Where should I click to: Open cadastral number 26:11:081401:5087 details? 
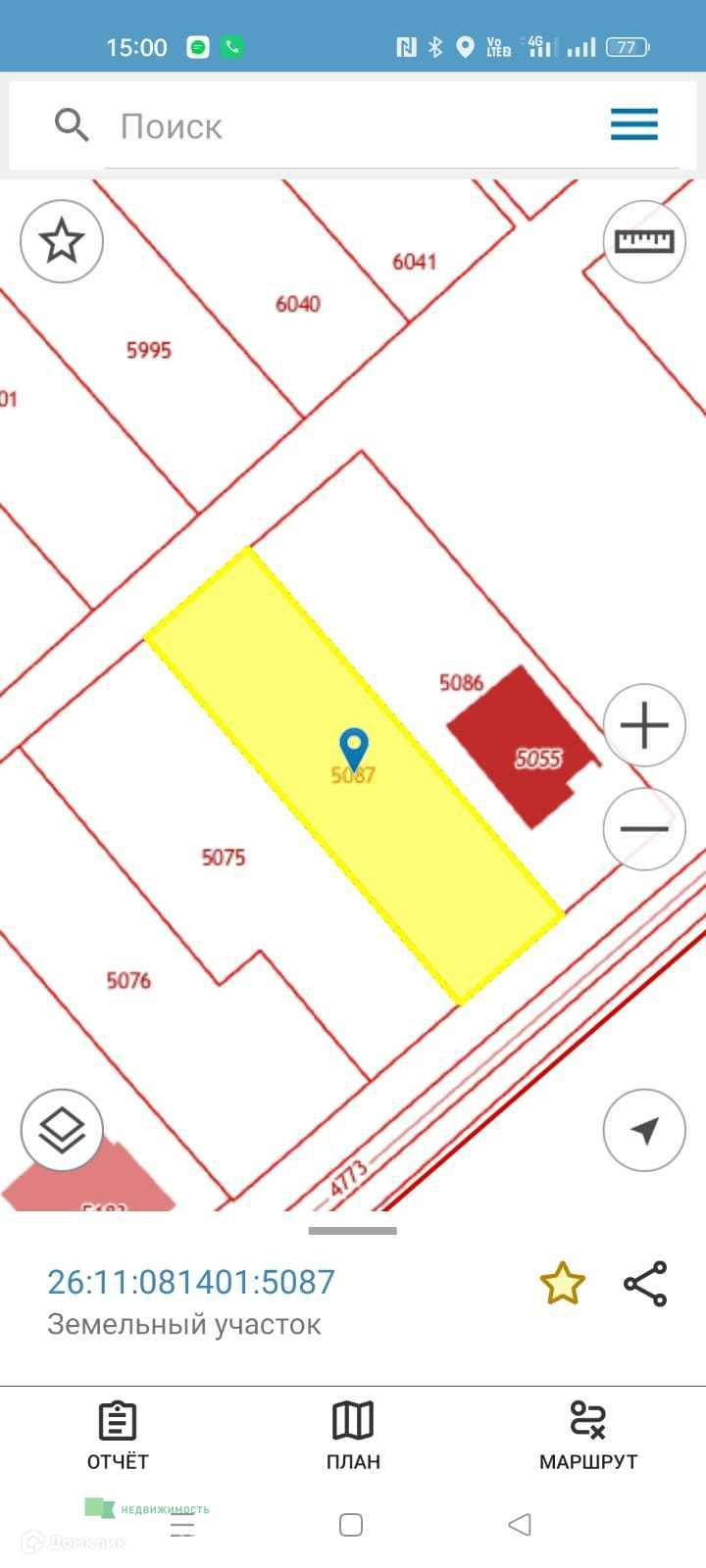coord(191,1282)
